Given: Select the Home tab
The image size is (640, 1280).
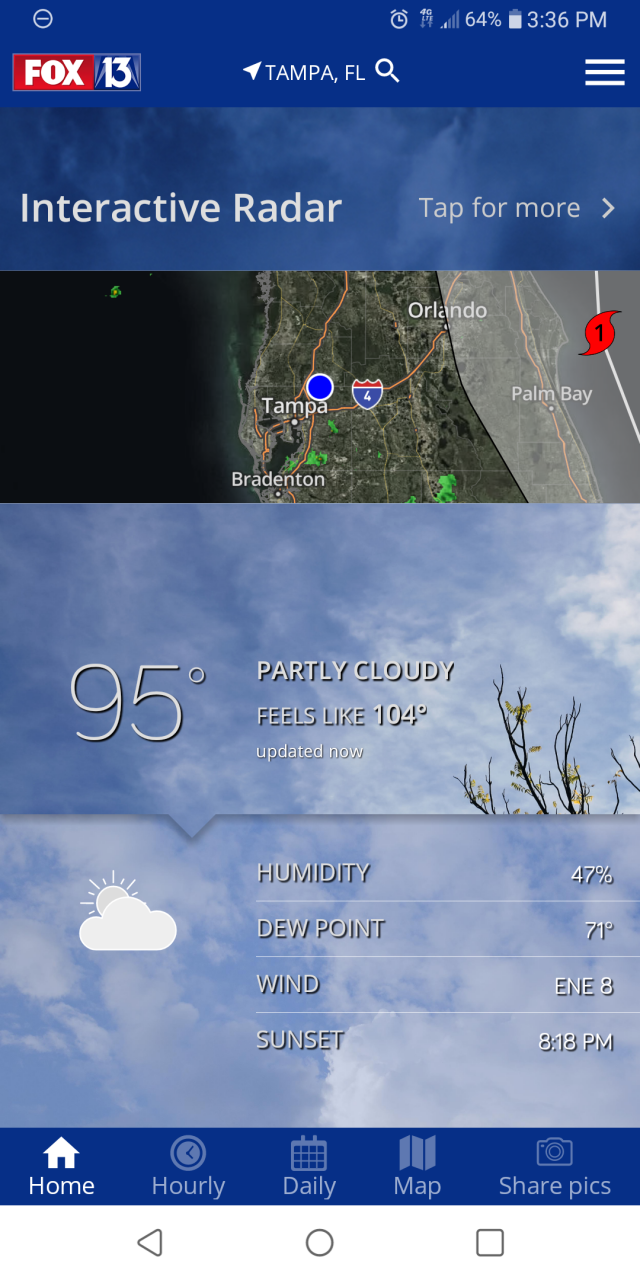Looking at the screenshot, I should (x=61, y=1167).
